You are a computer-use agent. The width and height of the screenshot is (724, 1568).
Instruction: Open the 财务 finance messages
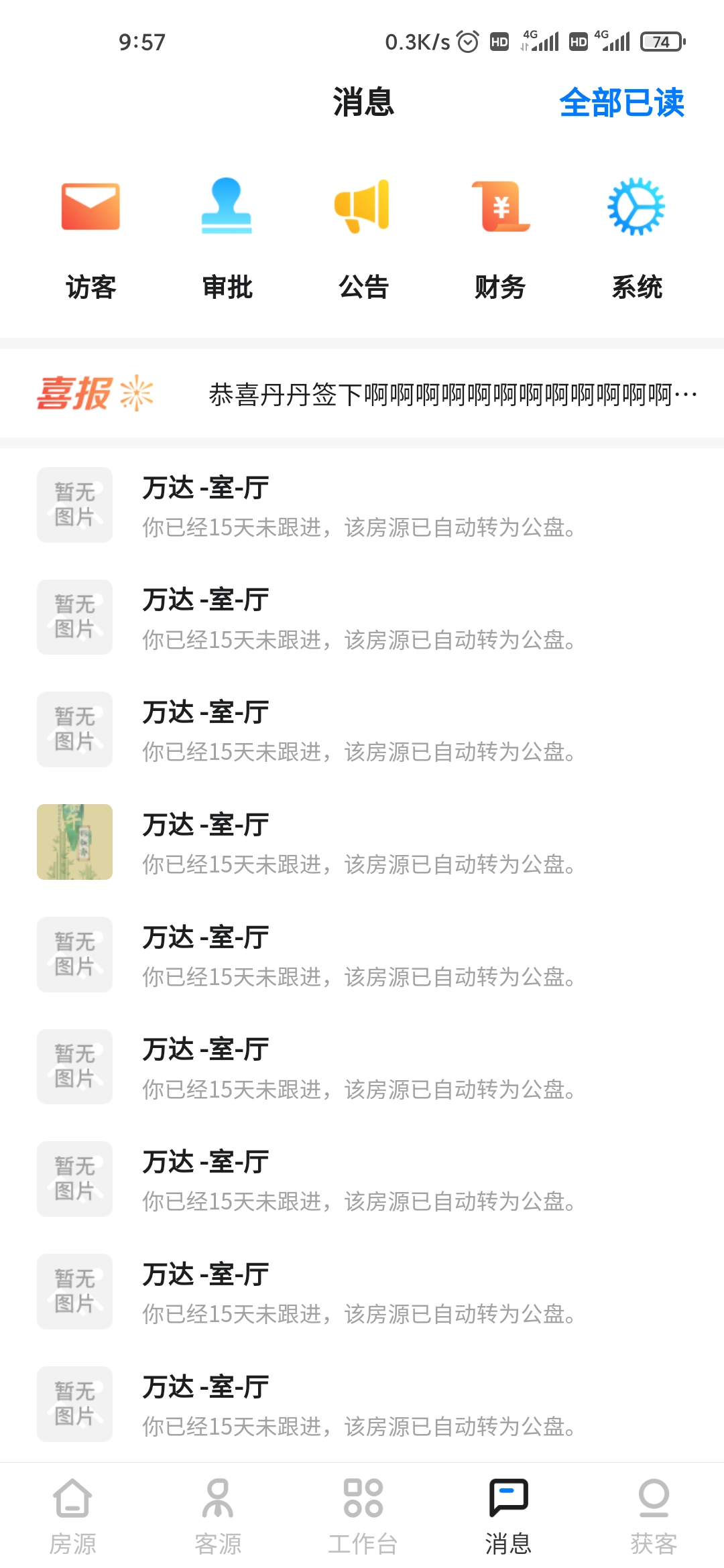coord(499,238)
